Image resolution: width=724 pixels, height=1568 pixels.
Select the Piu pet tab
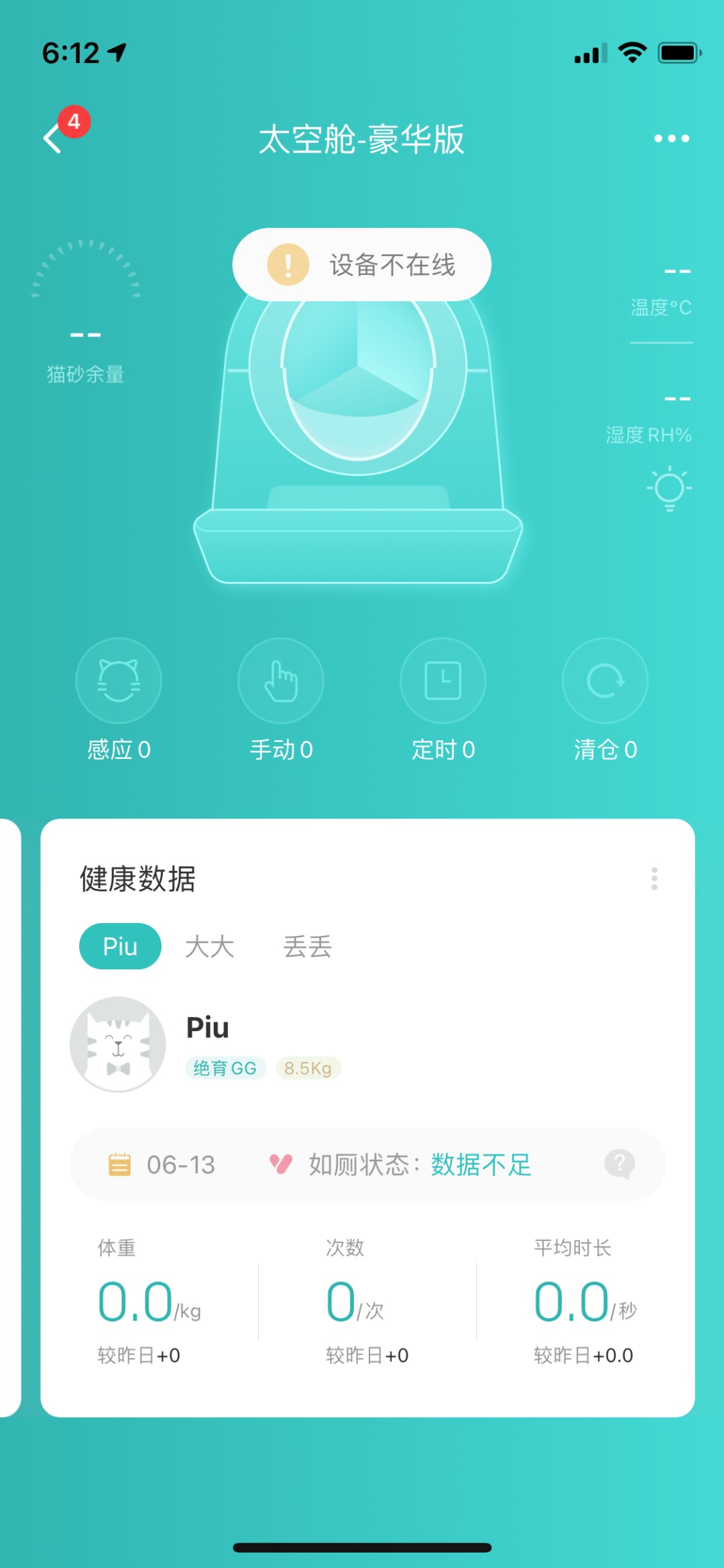tap(120, 947)
